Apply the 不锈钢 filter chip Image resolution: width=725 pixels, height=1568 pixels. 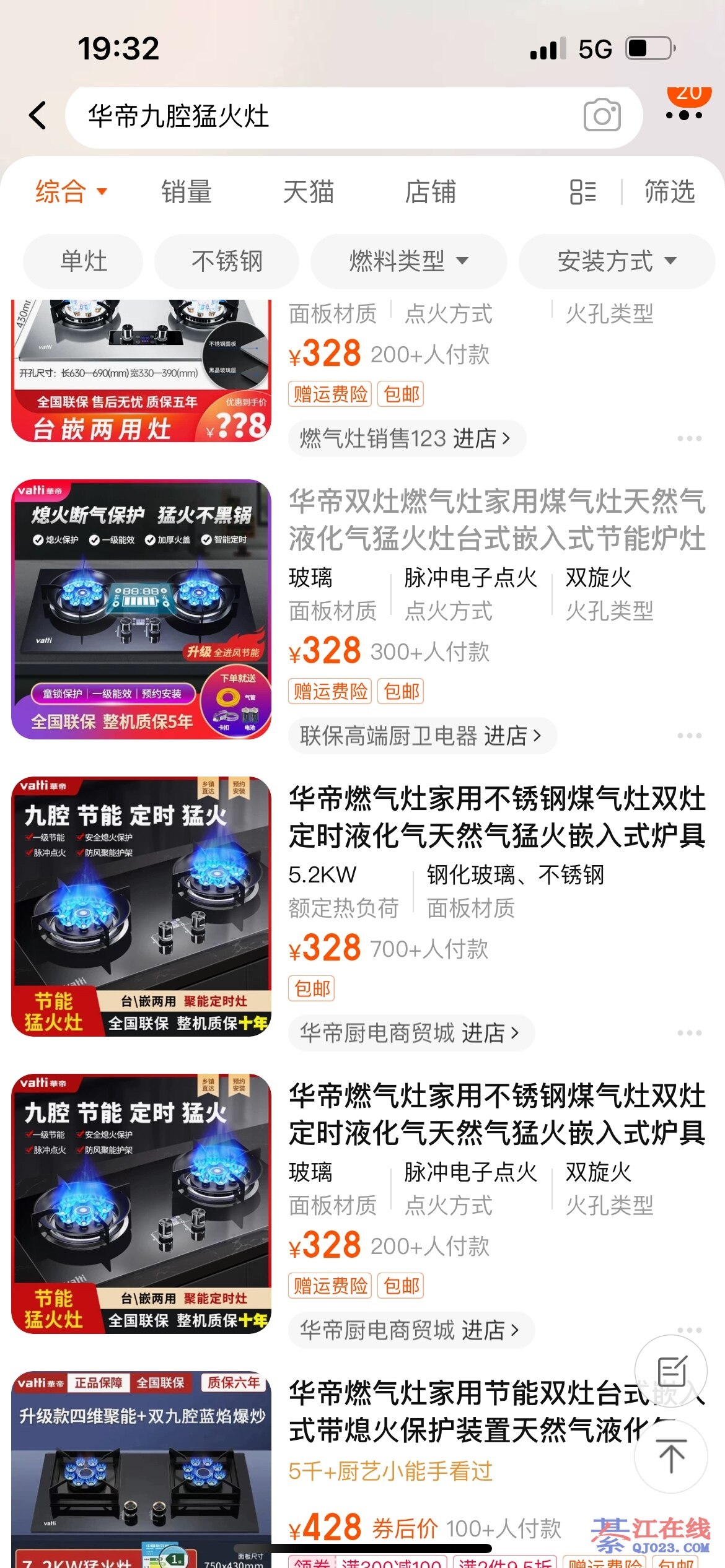tap(227, 261)
